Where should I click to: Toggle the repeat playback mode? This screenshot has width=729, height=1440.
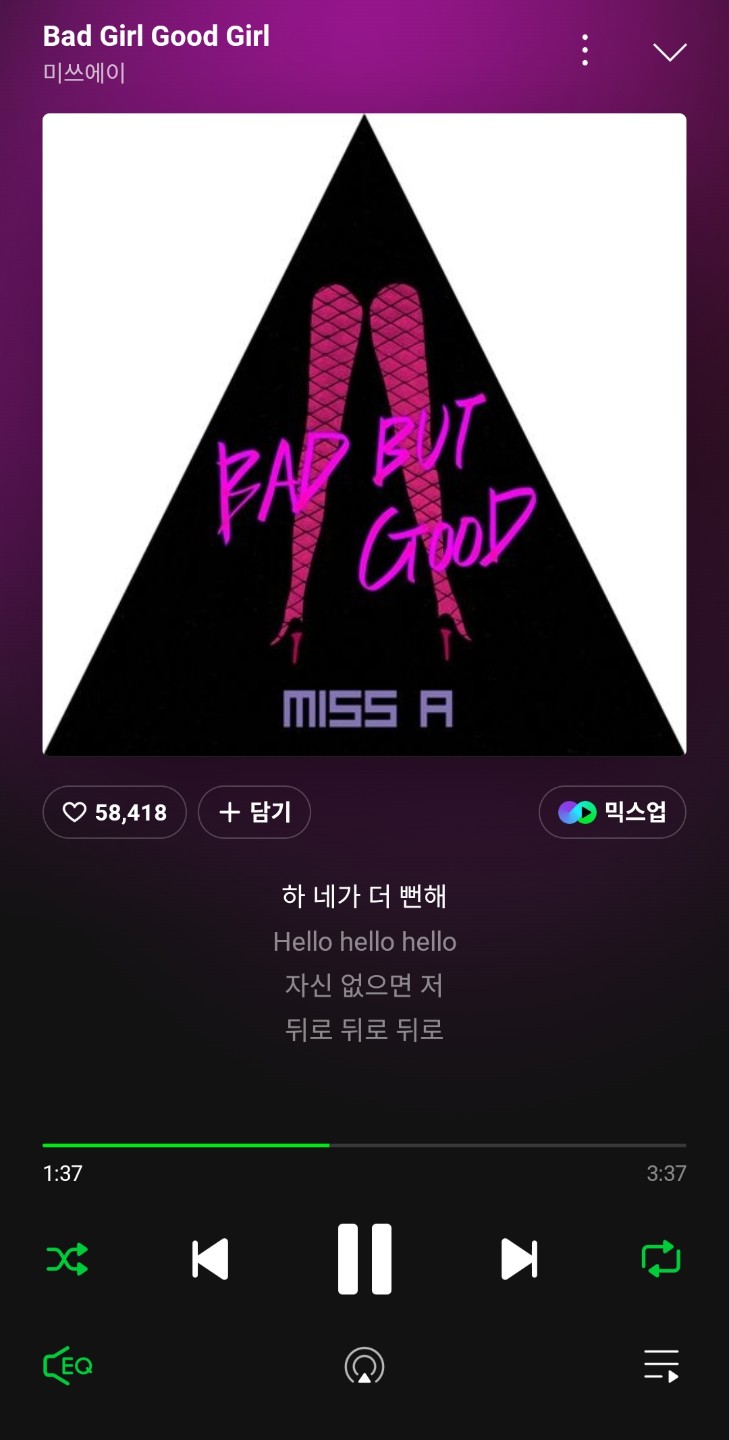tap(661, 1259)
